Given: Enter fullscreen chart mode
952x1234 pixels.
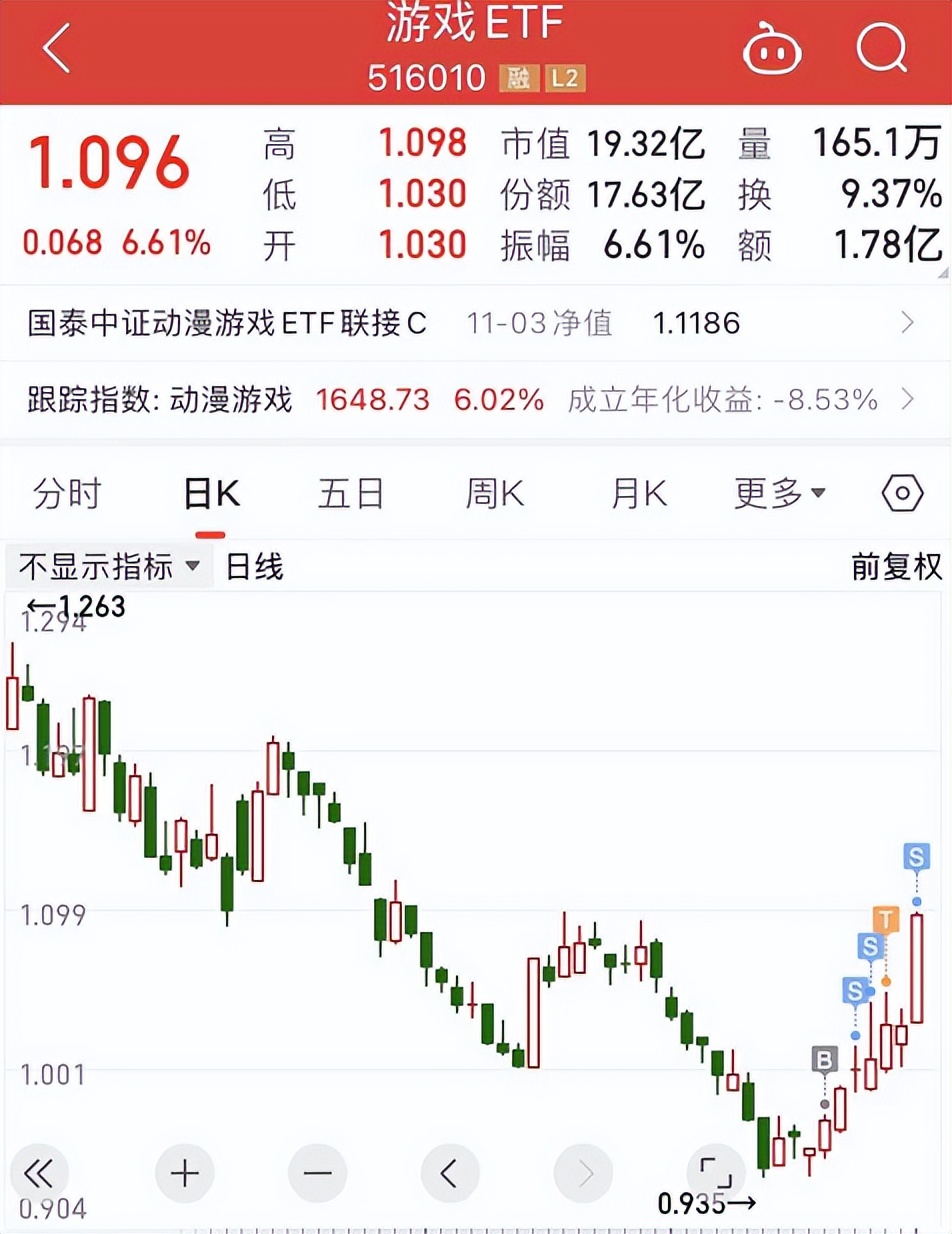Looking at the screenshot, I should 716,1172.
